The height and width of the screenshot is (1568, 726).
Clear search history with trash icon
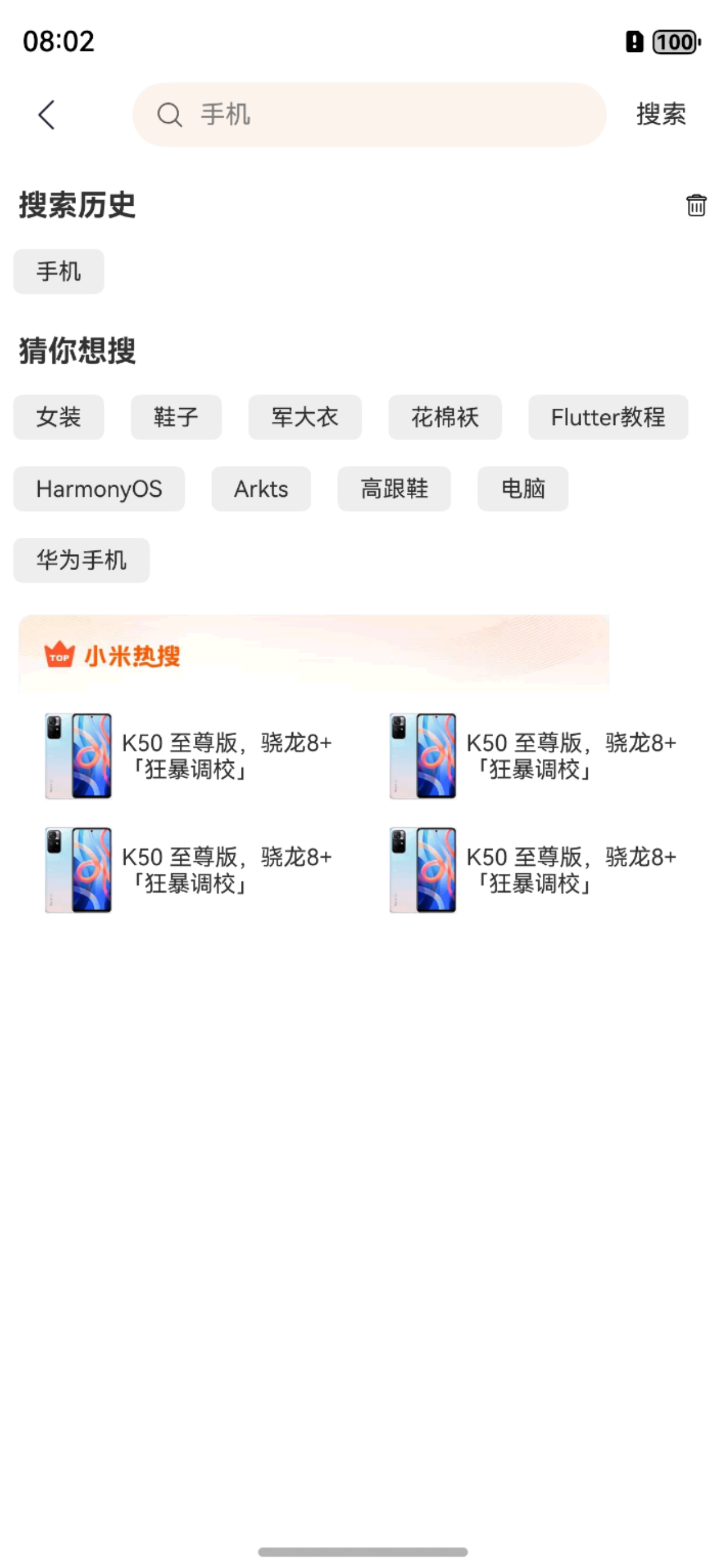[x=695, y=205]
